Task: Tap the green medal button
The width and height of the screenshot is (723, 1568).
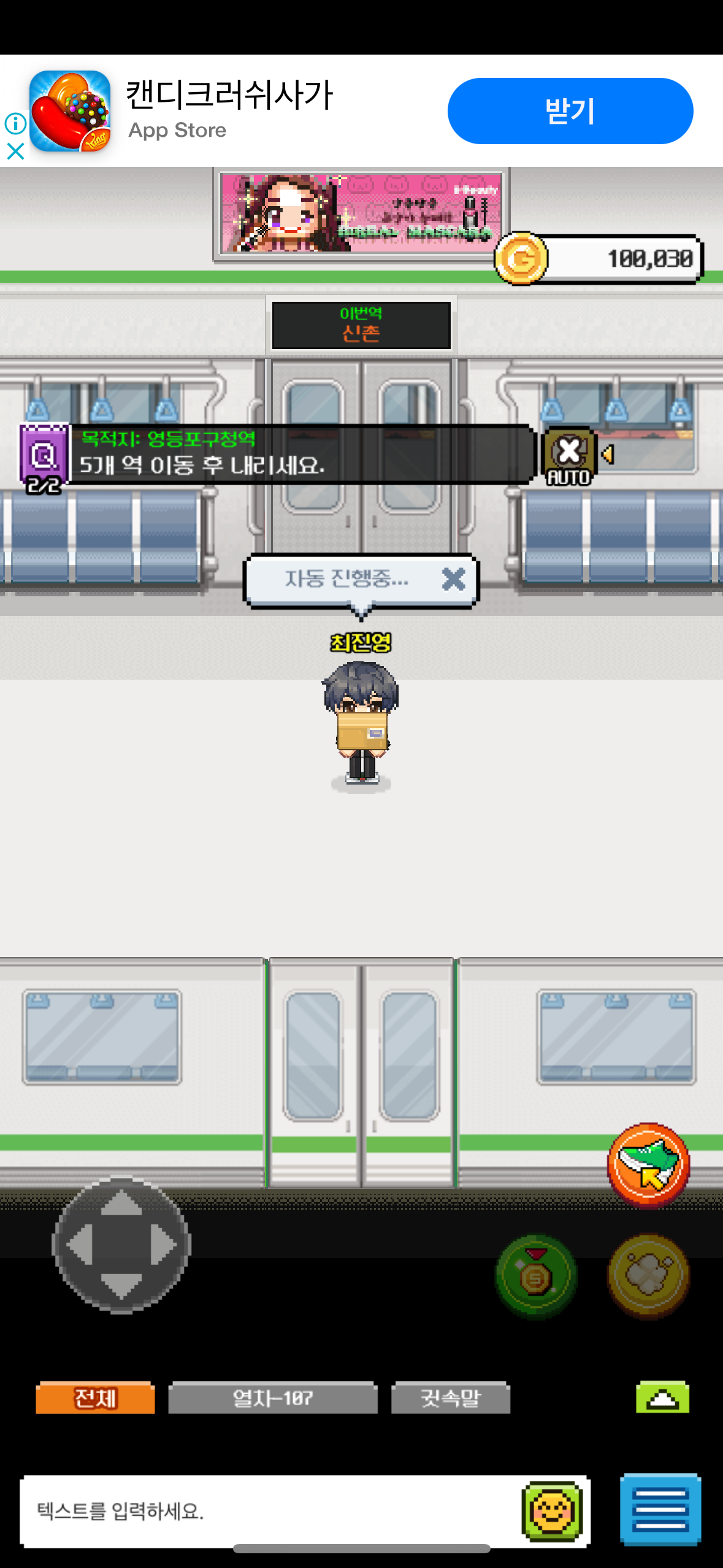Action: (536, 1276)
